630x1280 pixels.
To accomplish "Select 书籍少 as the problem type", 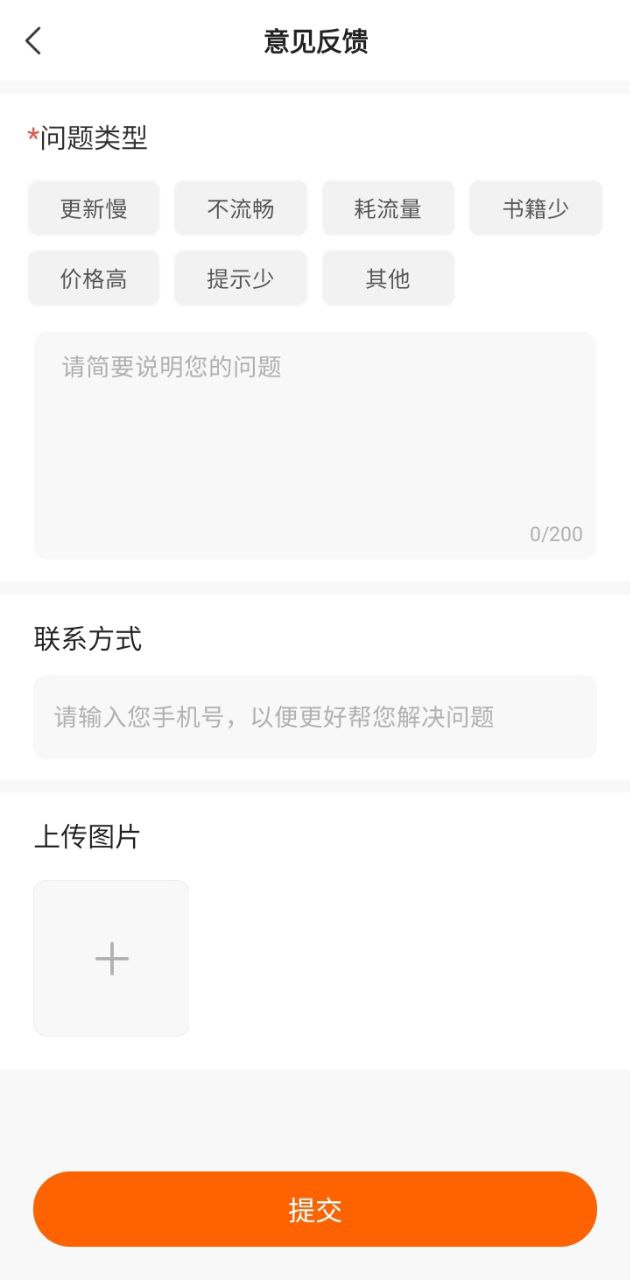I will point(536,209).
